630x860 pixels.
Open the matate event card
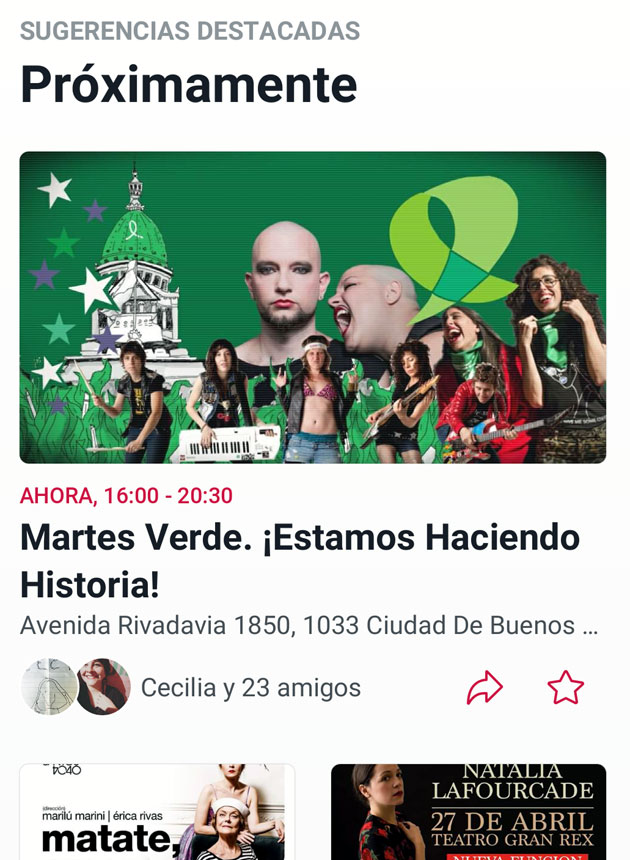(x=157, y=812)
